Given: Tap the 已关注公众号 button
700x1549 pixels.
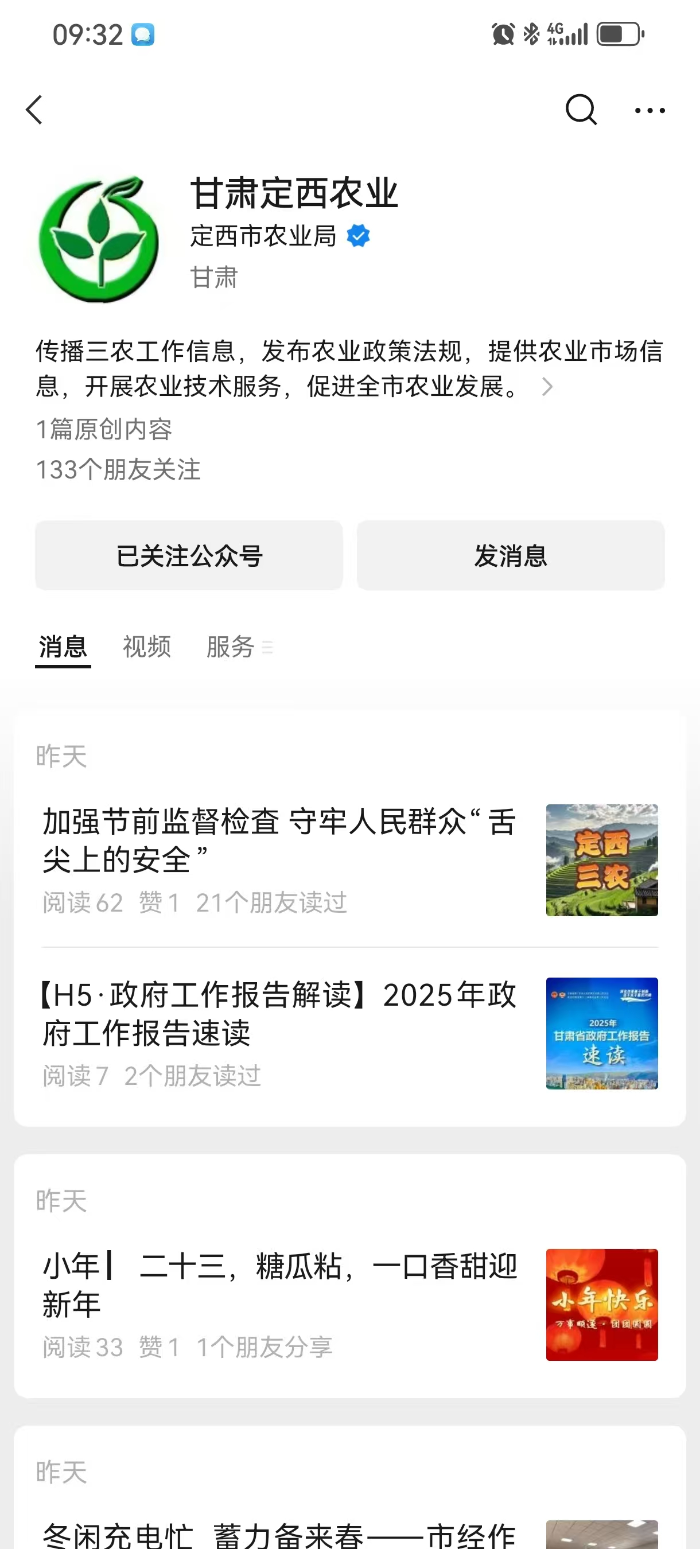Looking at the screenshot, I should pos(189,556).
